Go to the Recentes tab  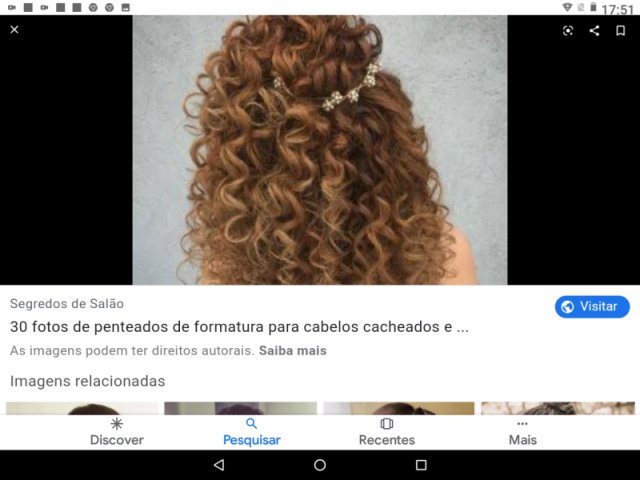[x=387, y=432]
